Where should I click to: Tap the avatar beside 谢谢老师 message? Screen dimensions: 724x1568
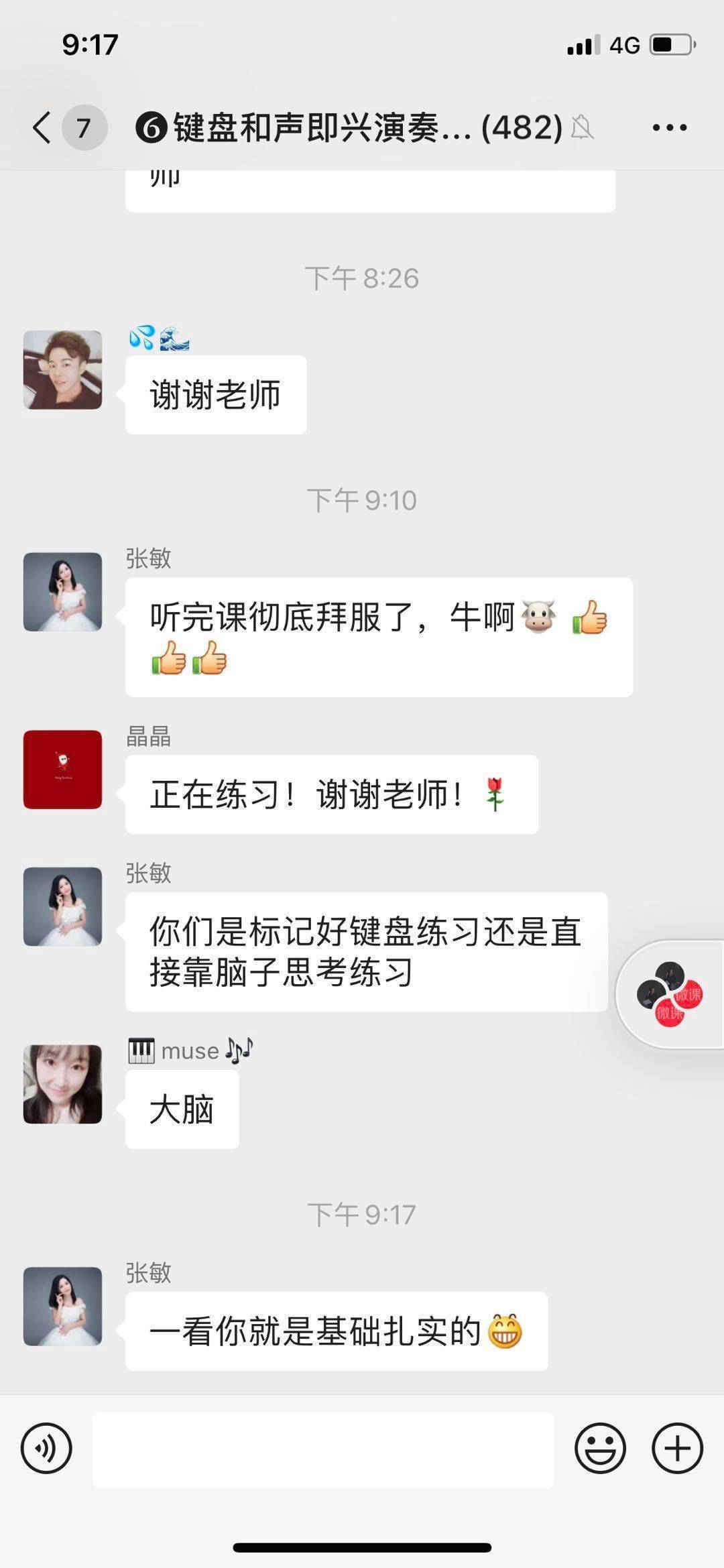point(62,369)
